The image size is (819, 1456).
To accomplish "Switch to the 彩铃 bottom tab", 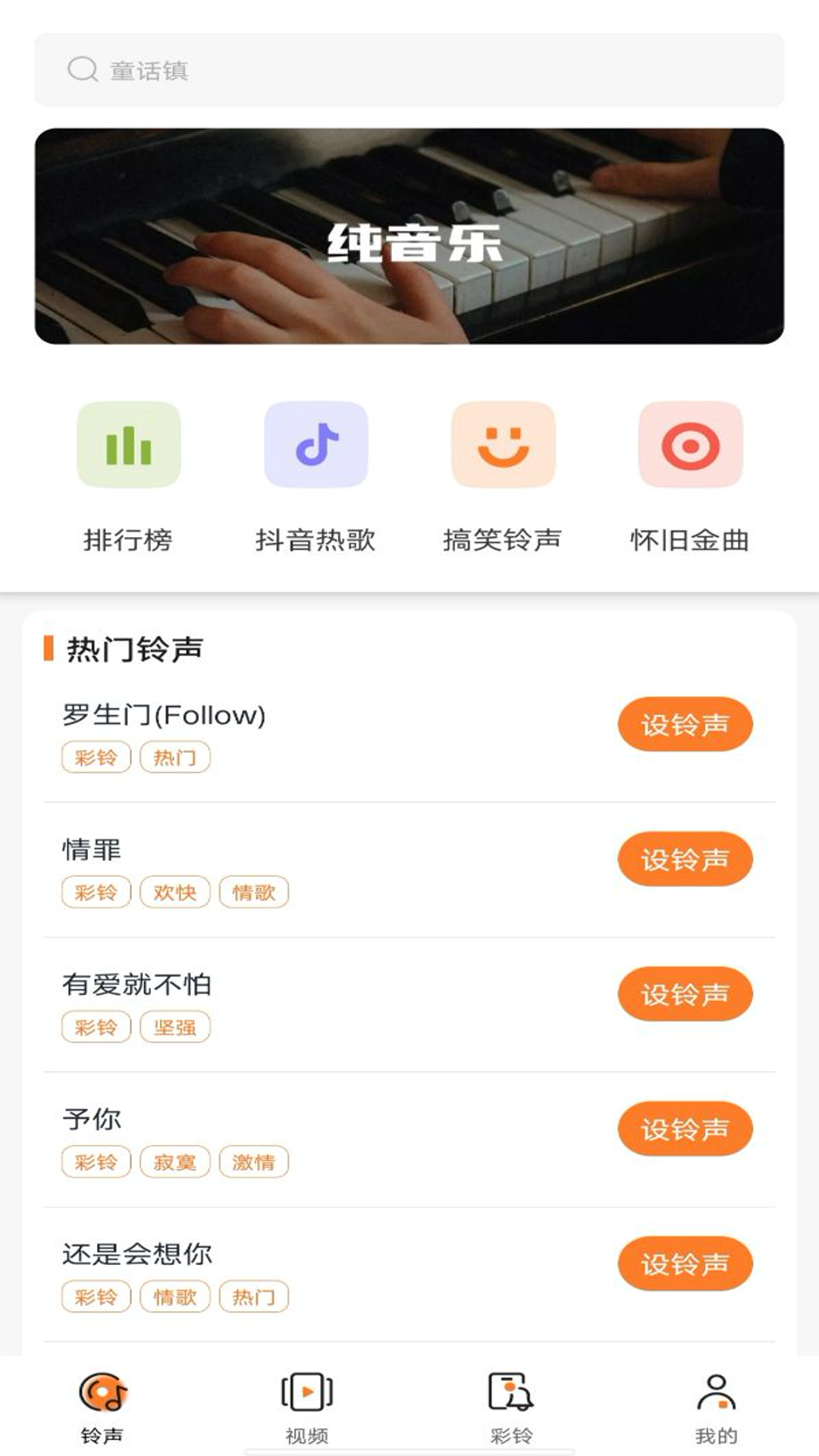I will click(x=511, y=1408).
